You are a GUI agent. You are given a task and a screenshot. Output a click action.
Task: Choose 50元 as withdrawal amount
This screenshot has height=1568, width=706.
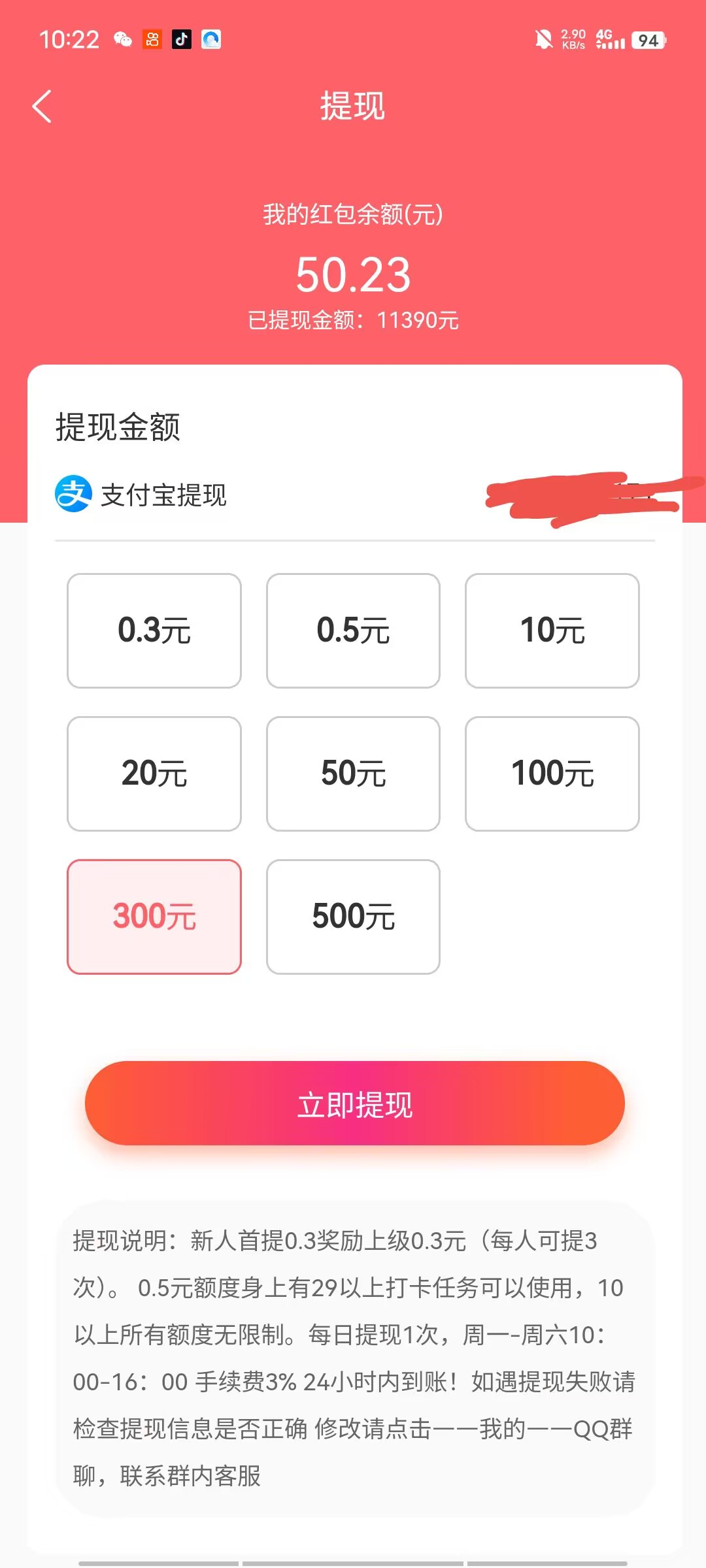point(353,774)
